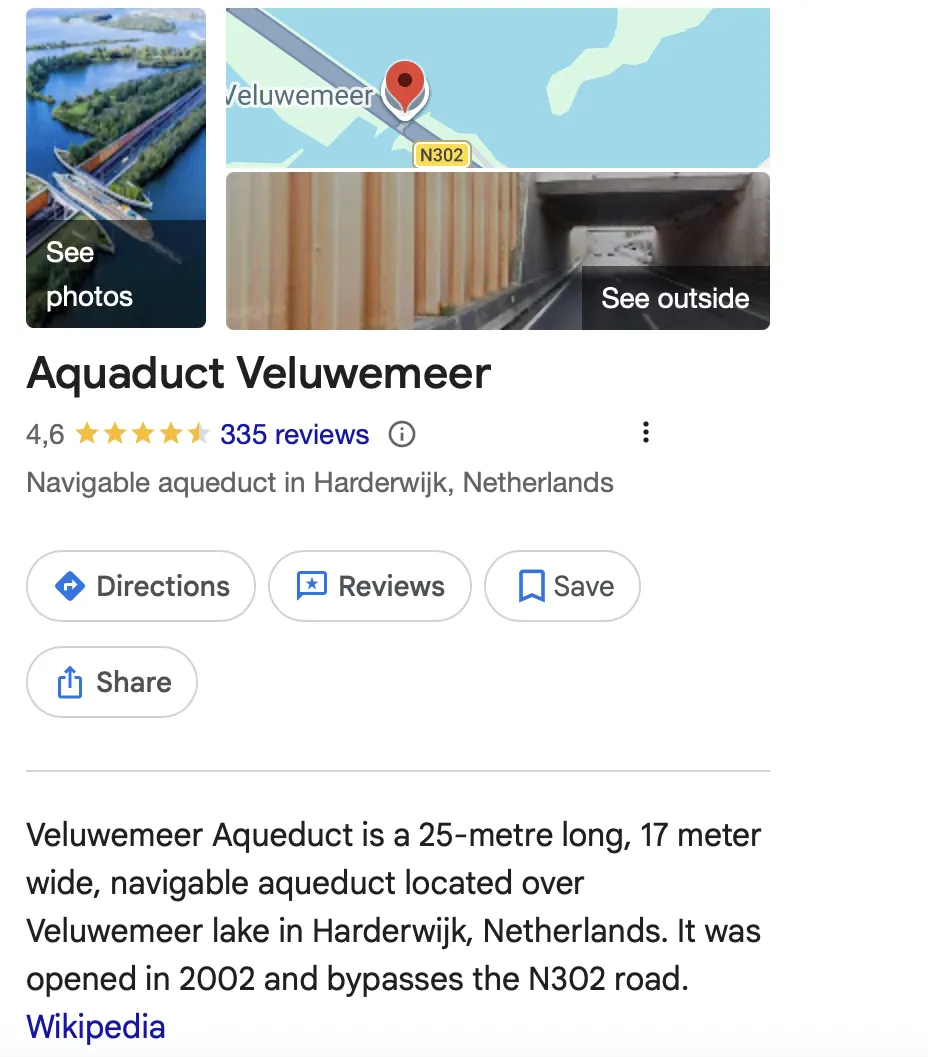Tap the See outside street view
The image size is (928, 1057).
click(497, 251)
